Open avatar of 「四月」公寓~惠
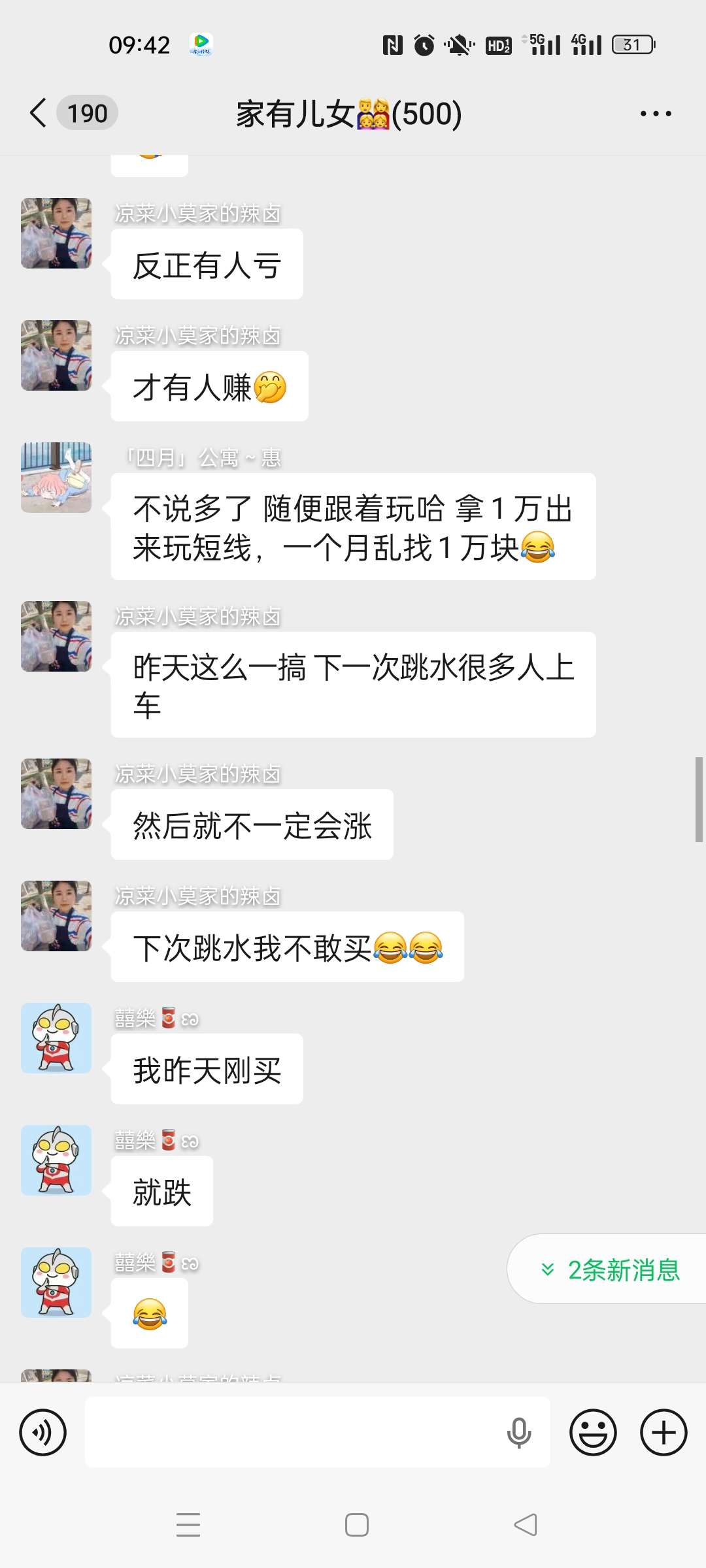Image resolution: width=706 pixels, height=1568 pixels. [x=56, y=478]
